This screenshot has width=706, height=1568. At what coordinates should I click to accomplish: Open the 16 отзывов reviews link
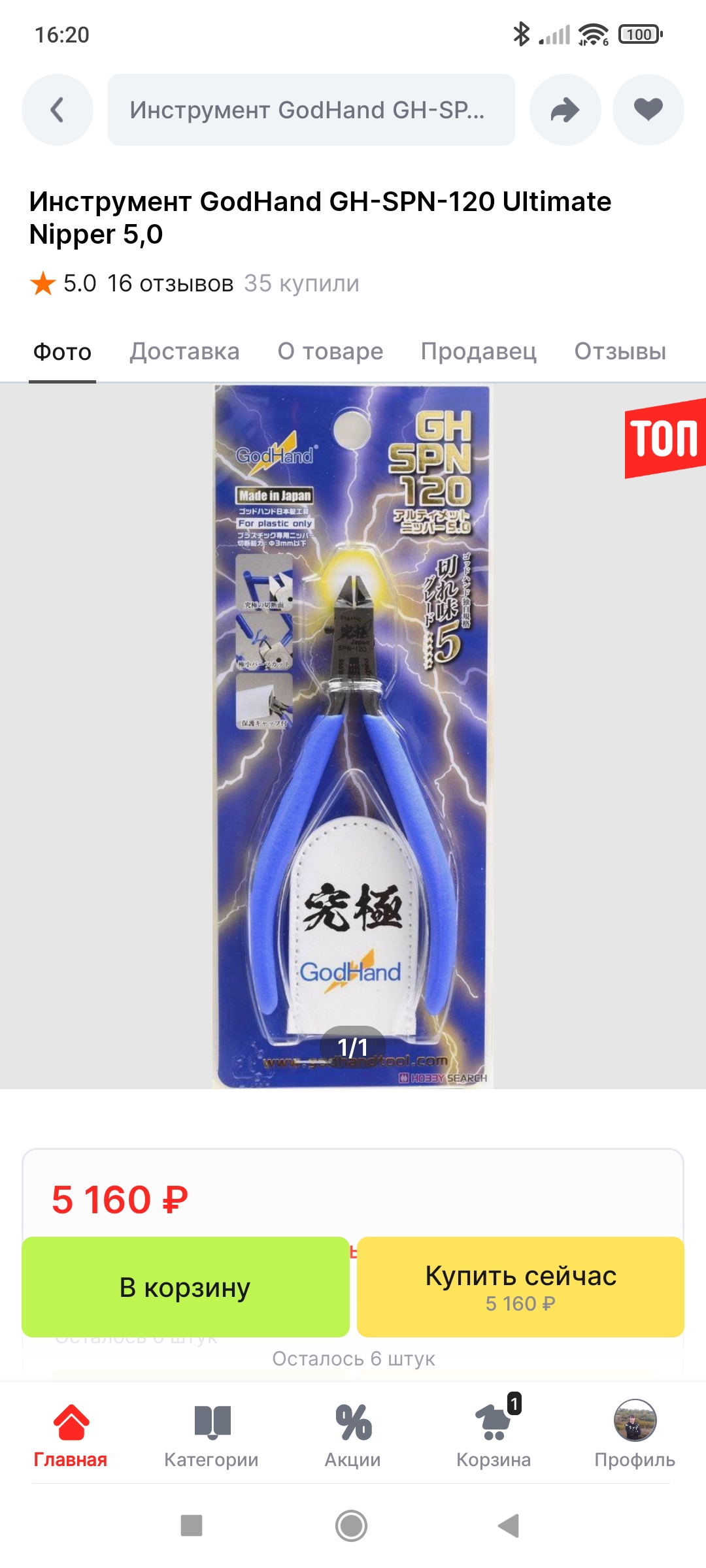(x=170, y=284)
